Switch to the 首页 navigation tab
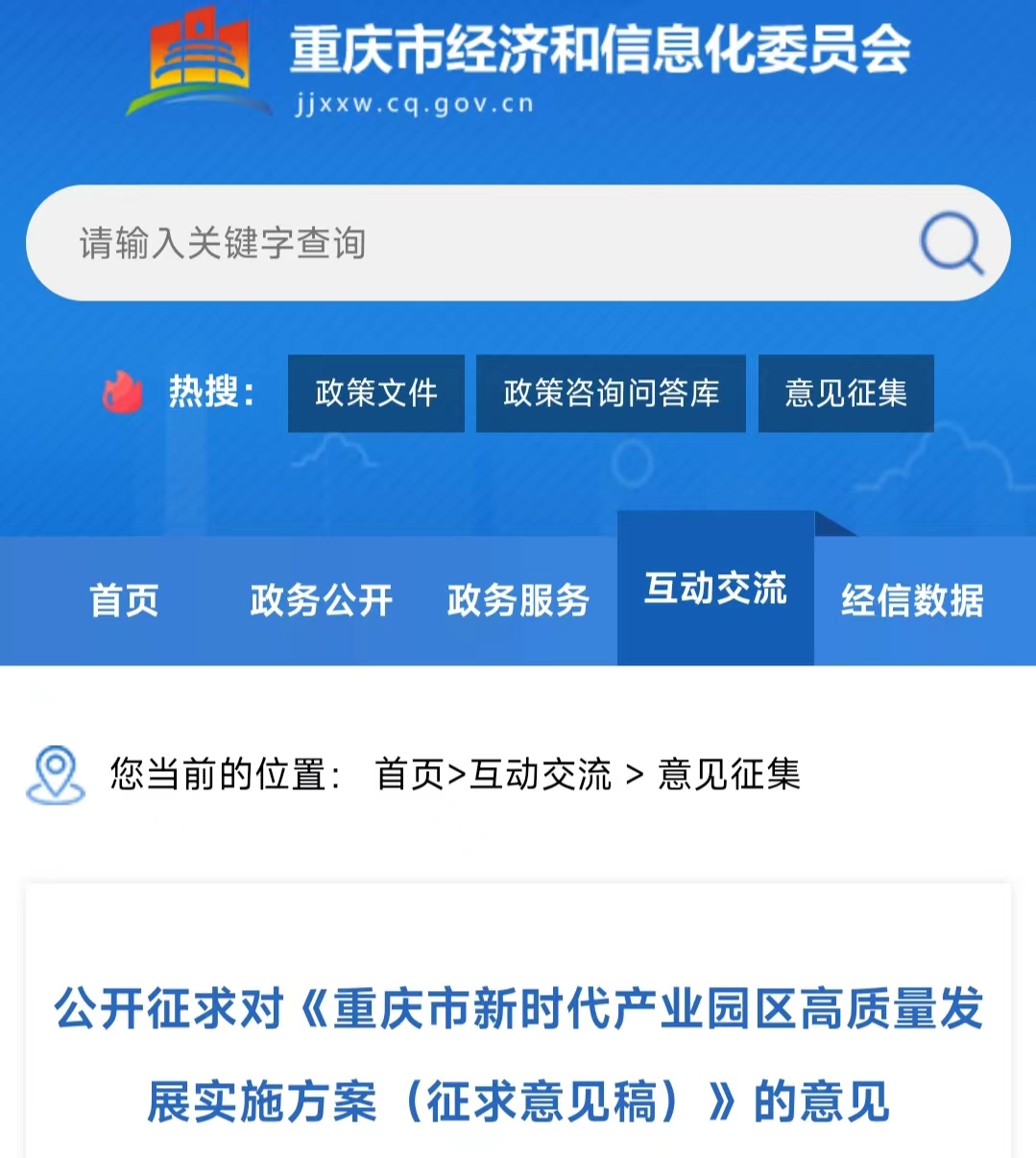The width and height of the screenshot is (1036, 1158). (x=124, y=600)
